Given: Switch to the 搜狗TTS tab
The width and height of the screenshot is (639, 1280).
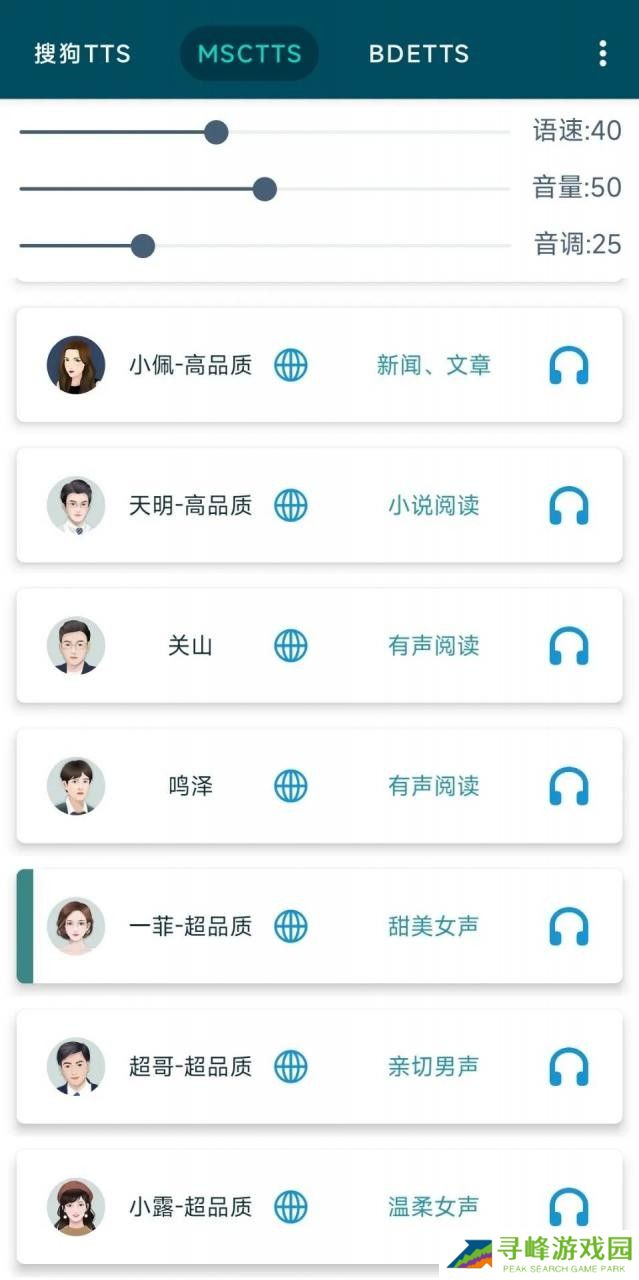Looking at the screenshot, I should point(82,54).
